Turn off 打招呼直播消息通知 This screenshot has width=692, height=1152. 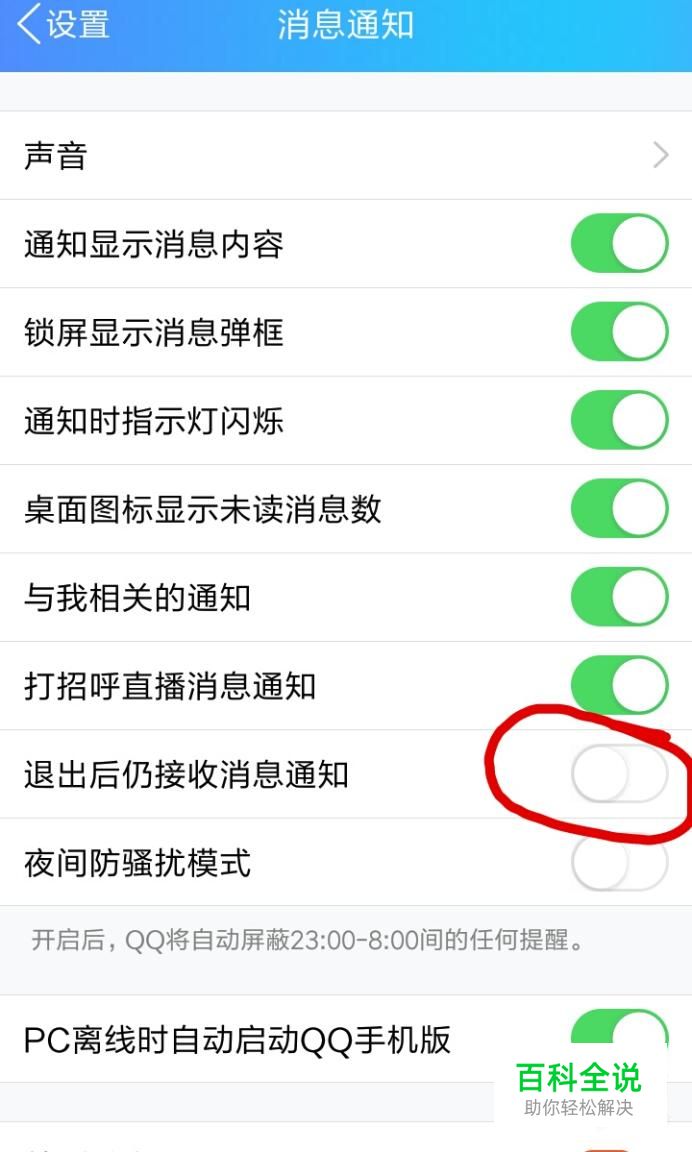click(619, 685)
